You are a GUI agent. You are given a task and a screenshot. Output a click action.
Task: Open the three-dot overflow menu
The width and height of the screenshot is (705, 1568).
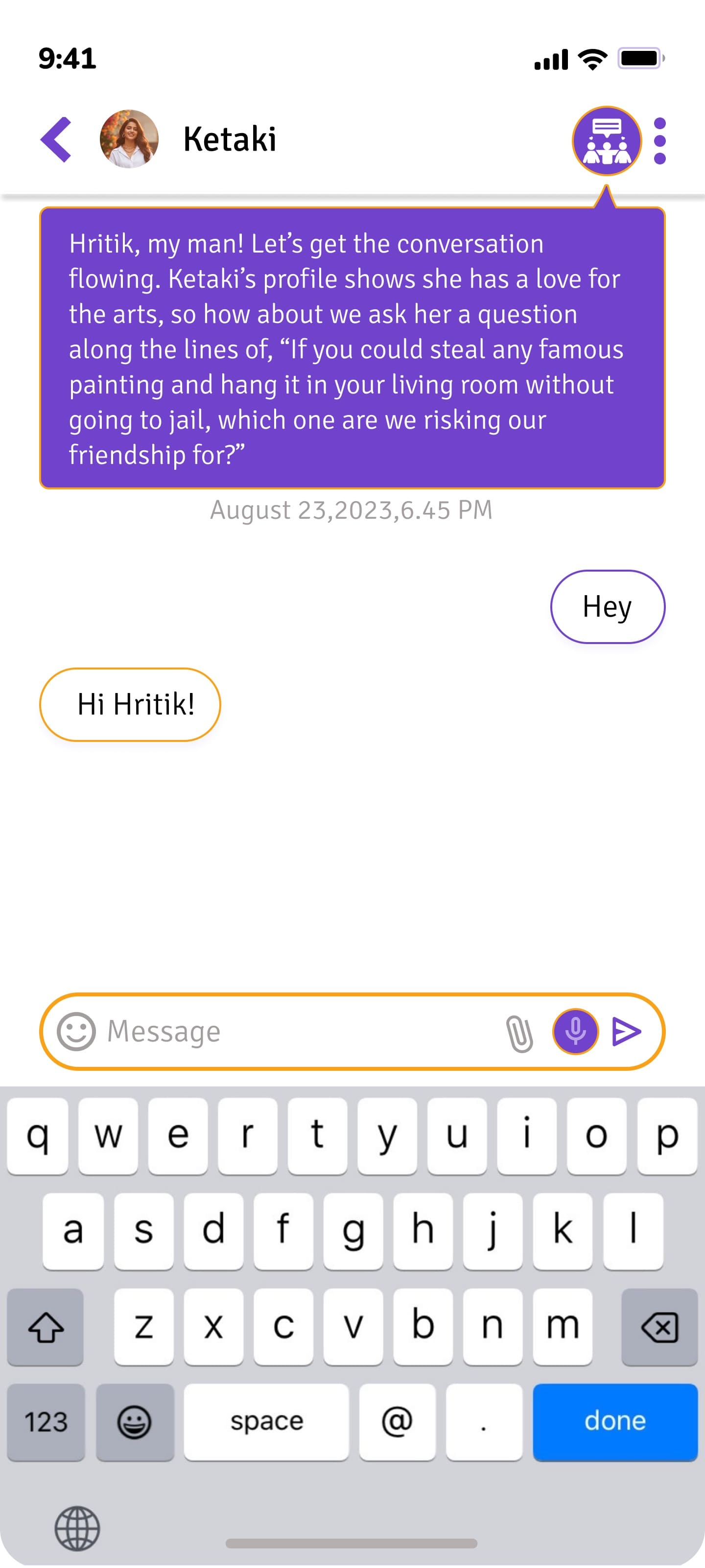[x=660, y=141]
